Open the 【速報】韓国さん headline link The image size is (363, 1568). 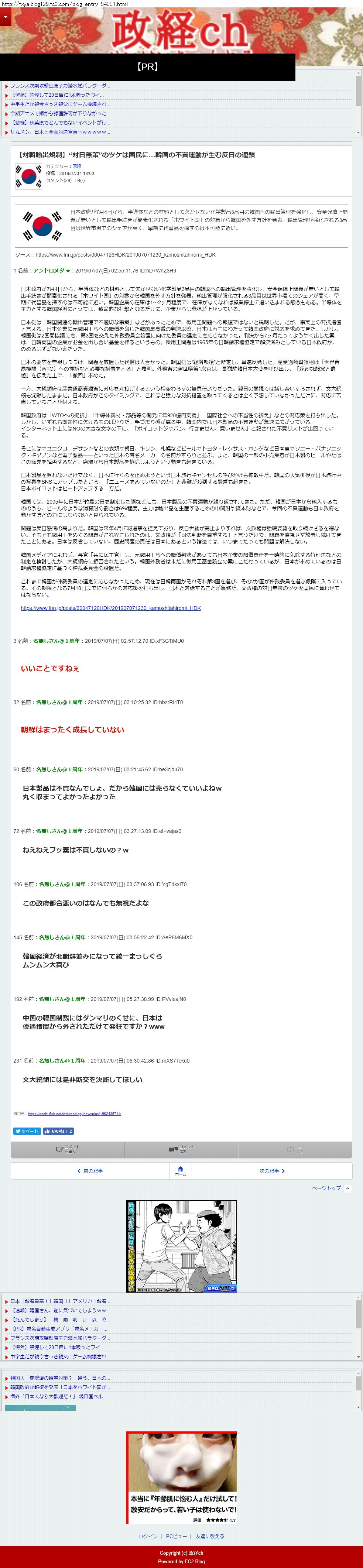[x=59, y=1310]
